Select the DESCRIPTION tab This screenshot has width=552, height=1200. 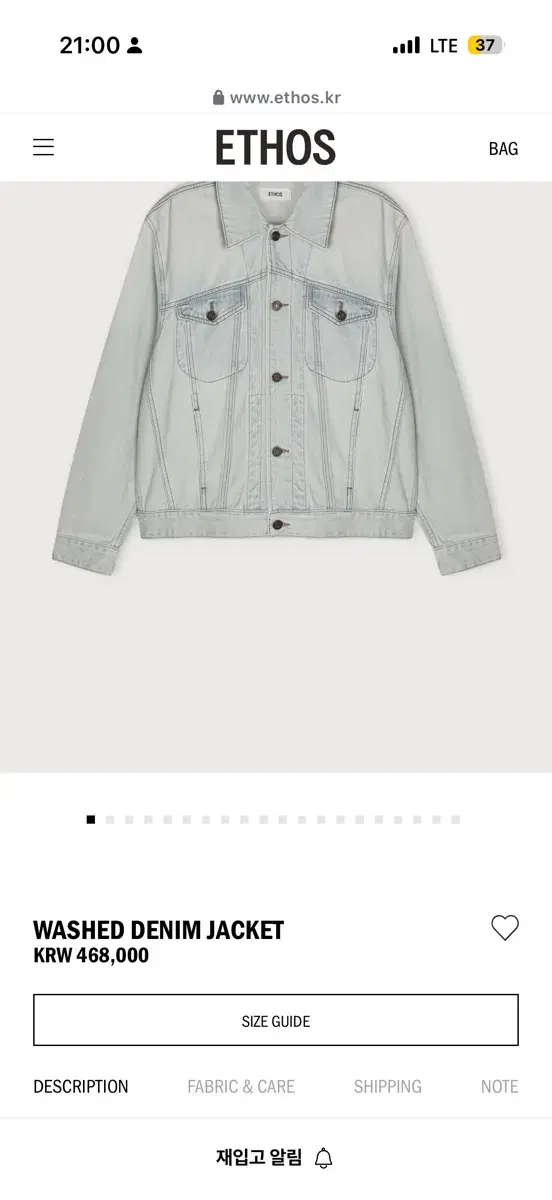(x=81, y=1086)
